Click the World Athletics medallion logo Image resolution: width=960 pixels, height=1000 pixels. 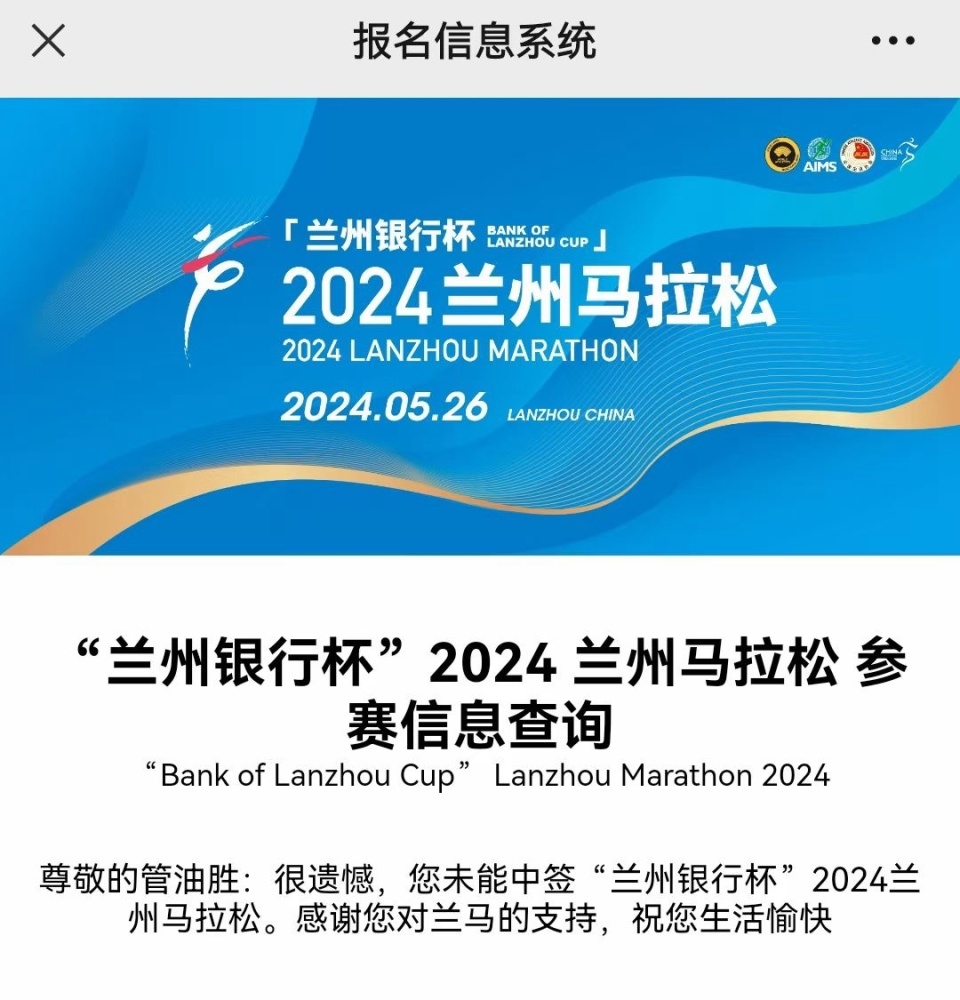click(782, 152)
